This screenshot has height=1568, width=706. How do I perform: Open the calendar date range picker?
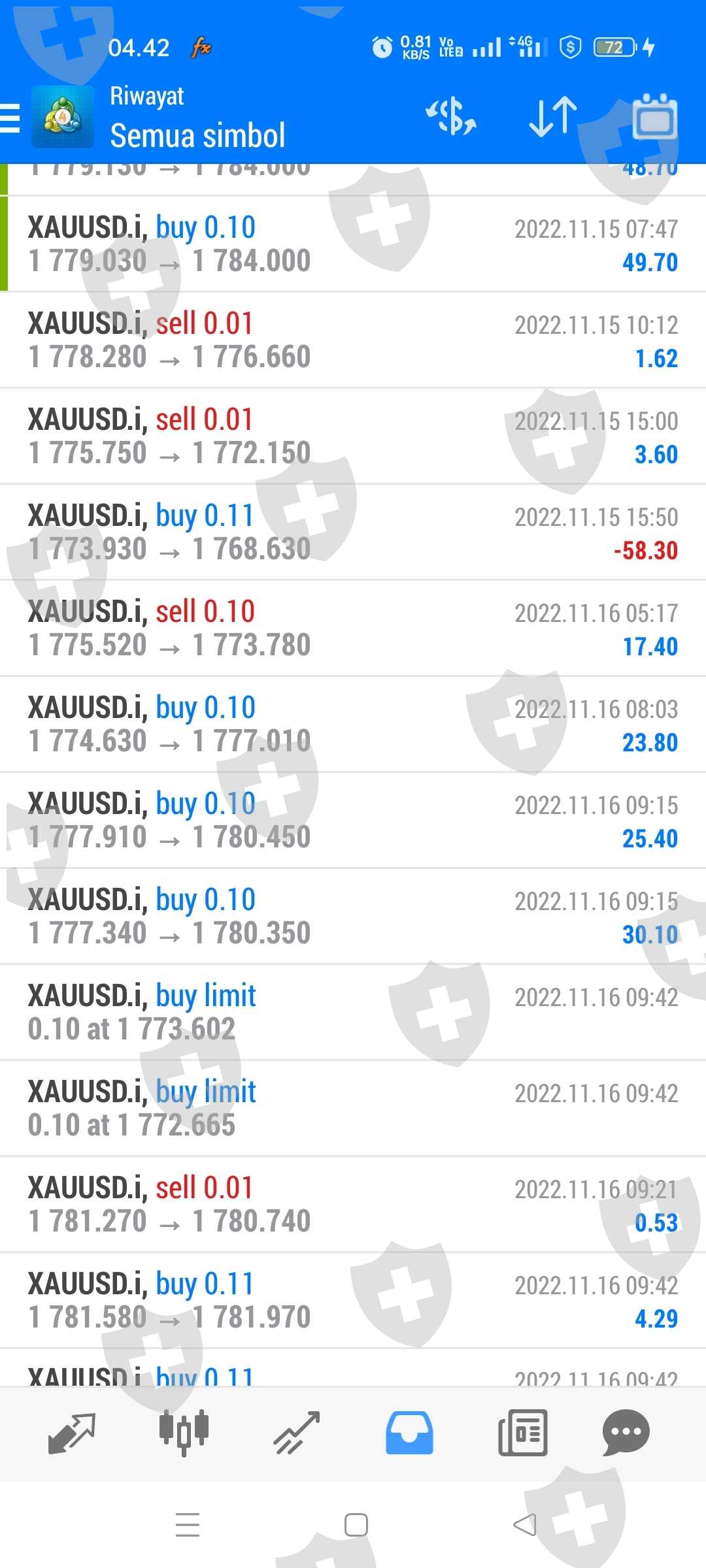pos(654,117)
